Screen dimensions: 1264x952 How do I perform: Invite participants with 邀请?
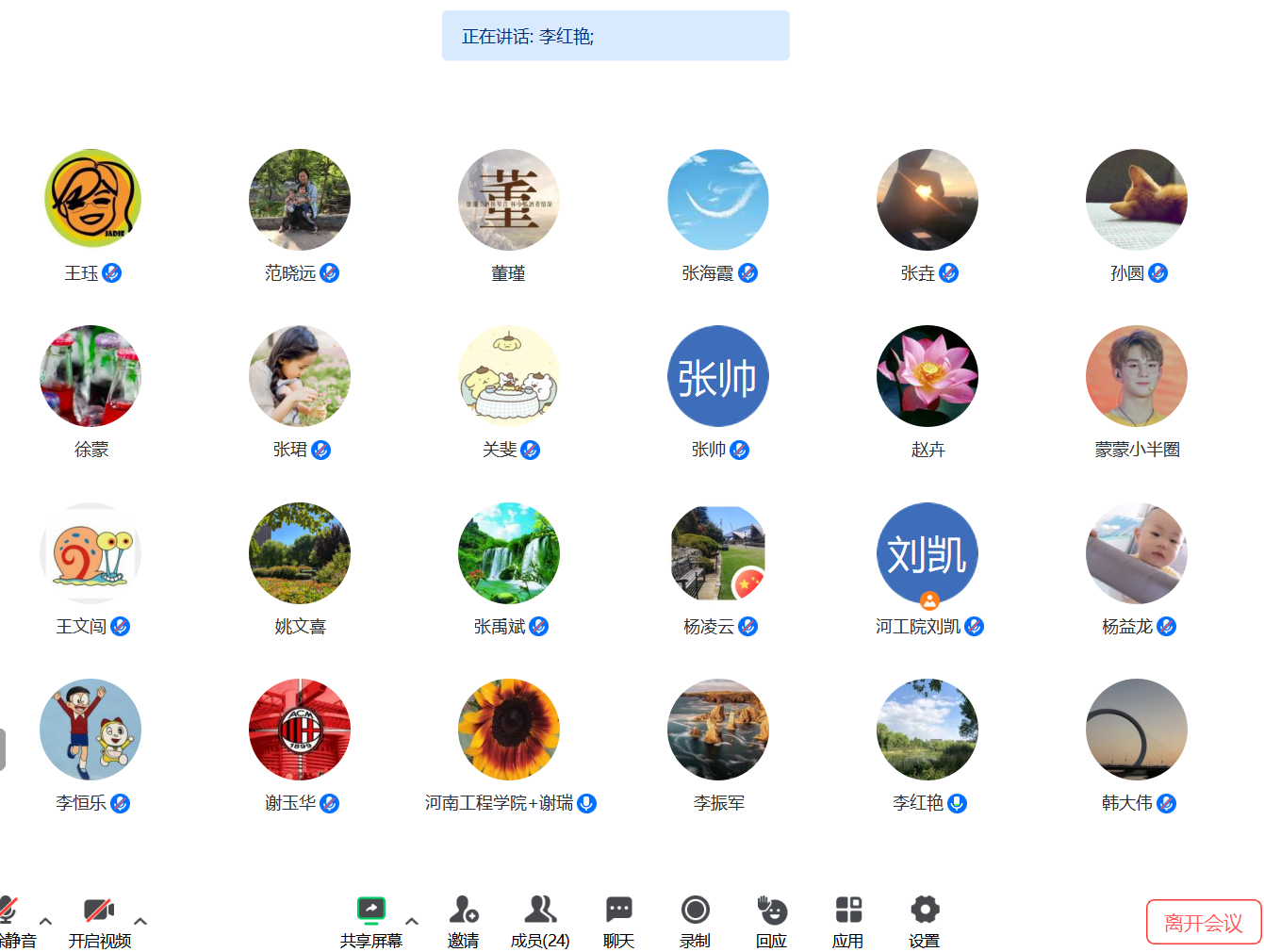tap(463, 920)
